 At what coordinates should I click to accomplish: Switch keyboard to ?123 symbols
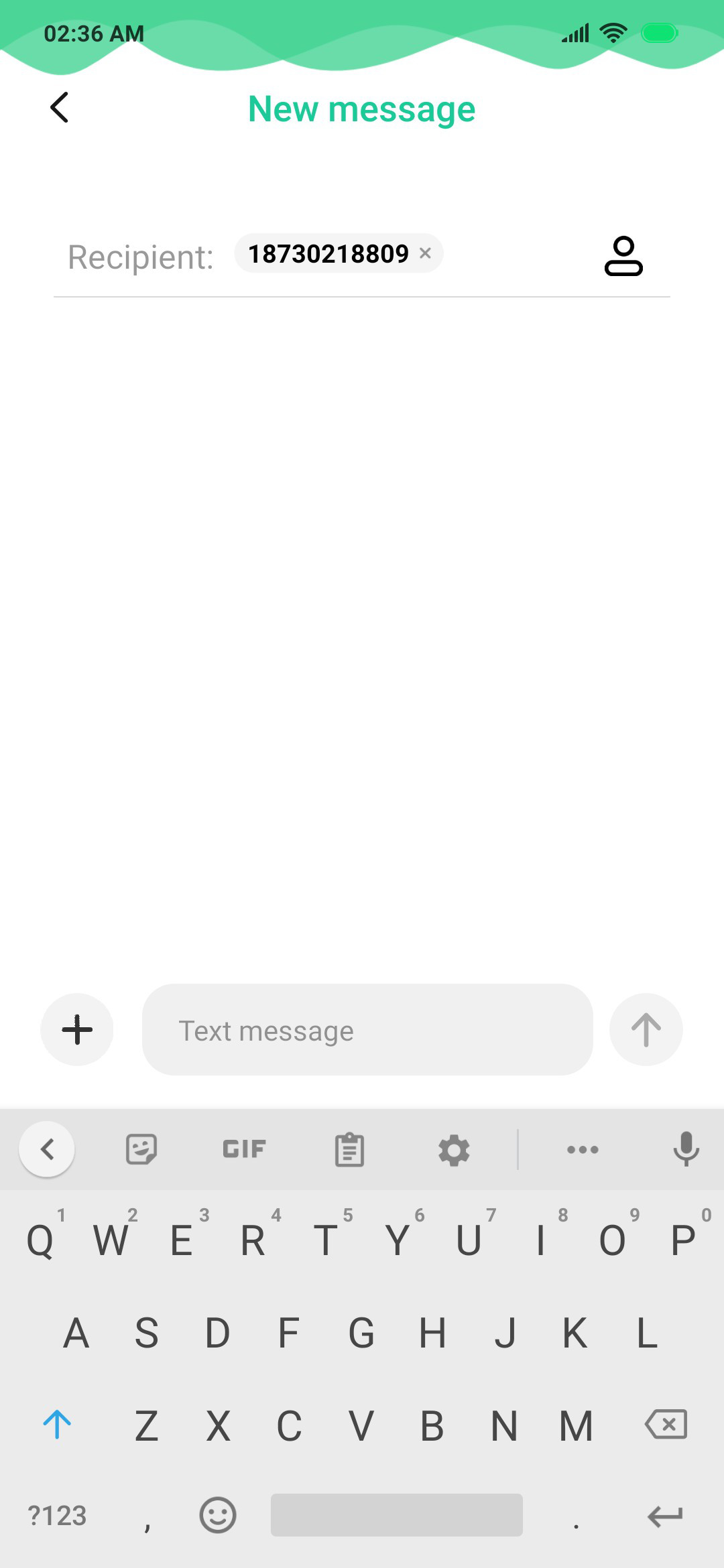click(57, 1516)
